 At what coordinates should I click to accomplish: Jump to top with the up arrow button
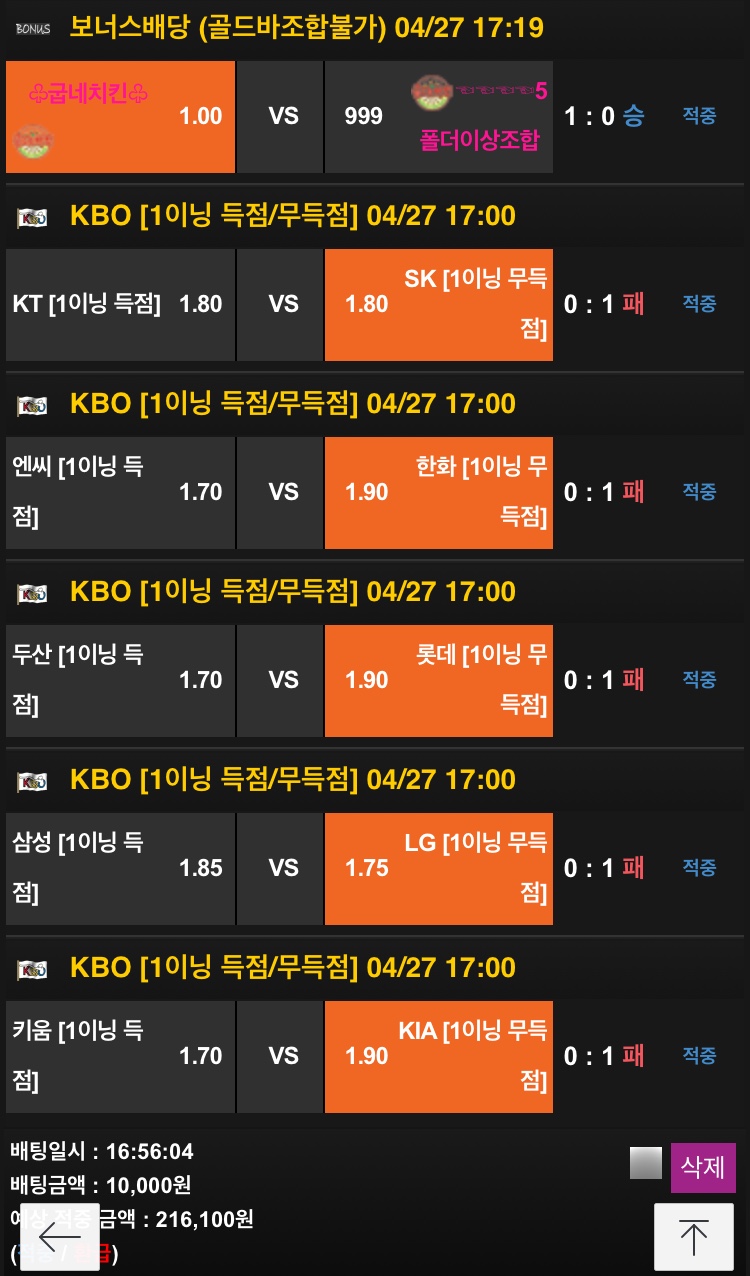(x=693, y=1236)
